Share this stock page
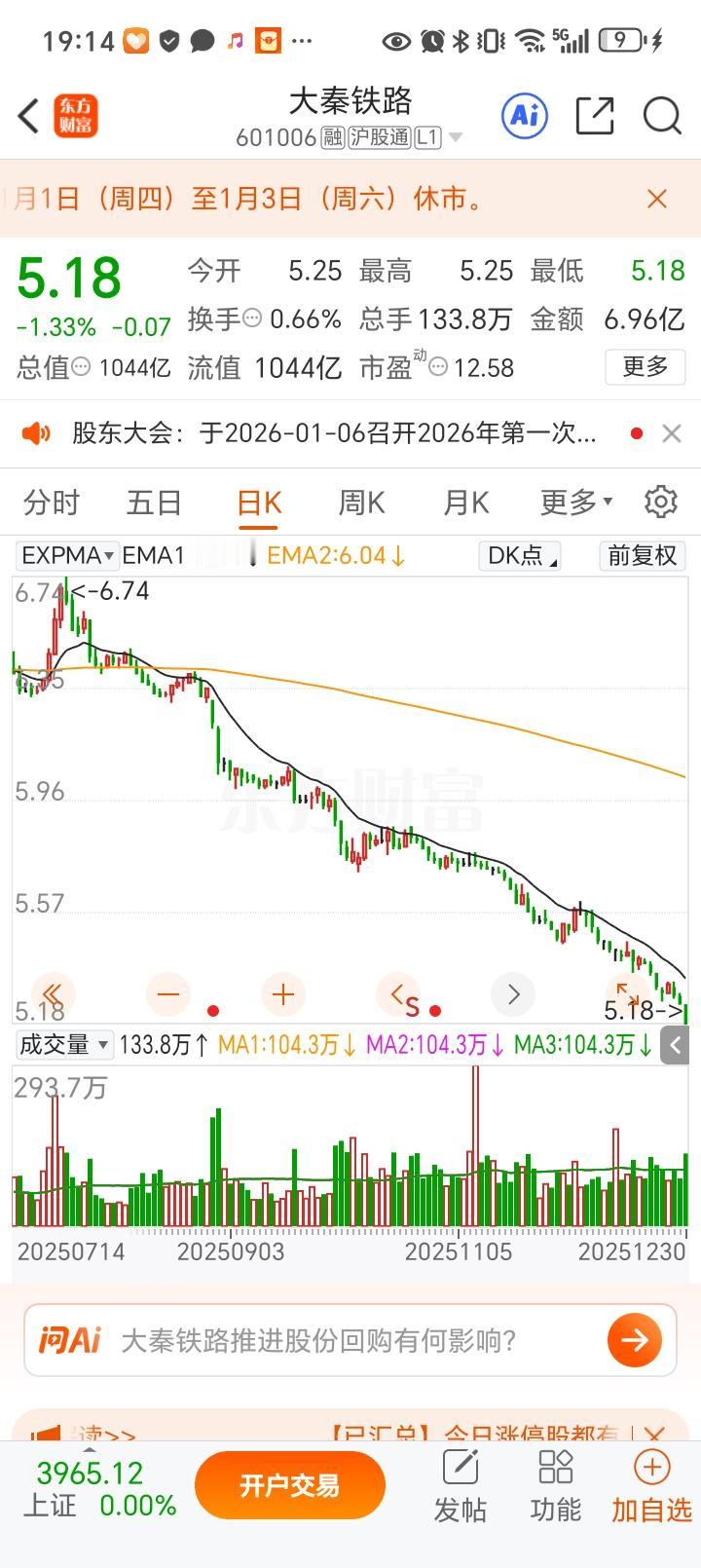701x1568 pixels. (x=594, y=116)
